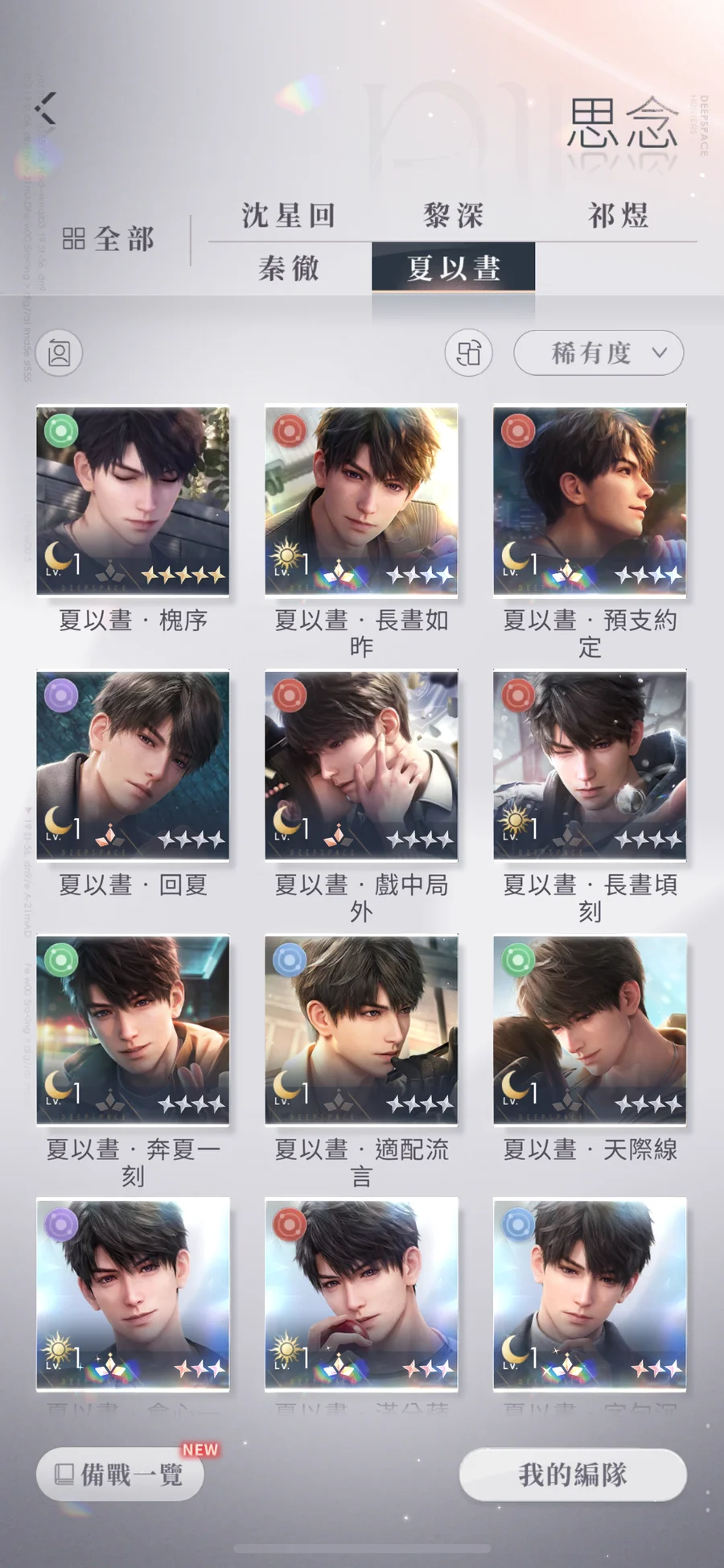Select the 夏以晝・奔夏一刻 card
Viewport: 724px width, 1568px height.
(x=133, y=1030)
